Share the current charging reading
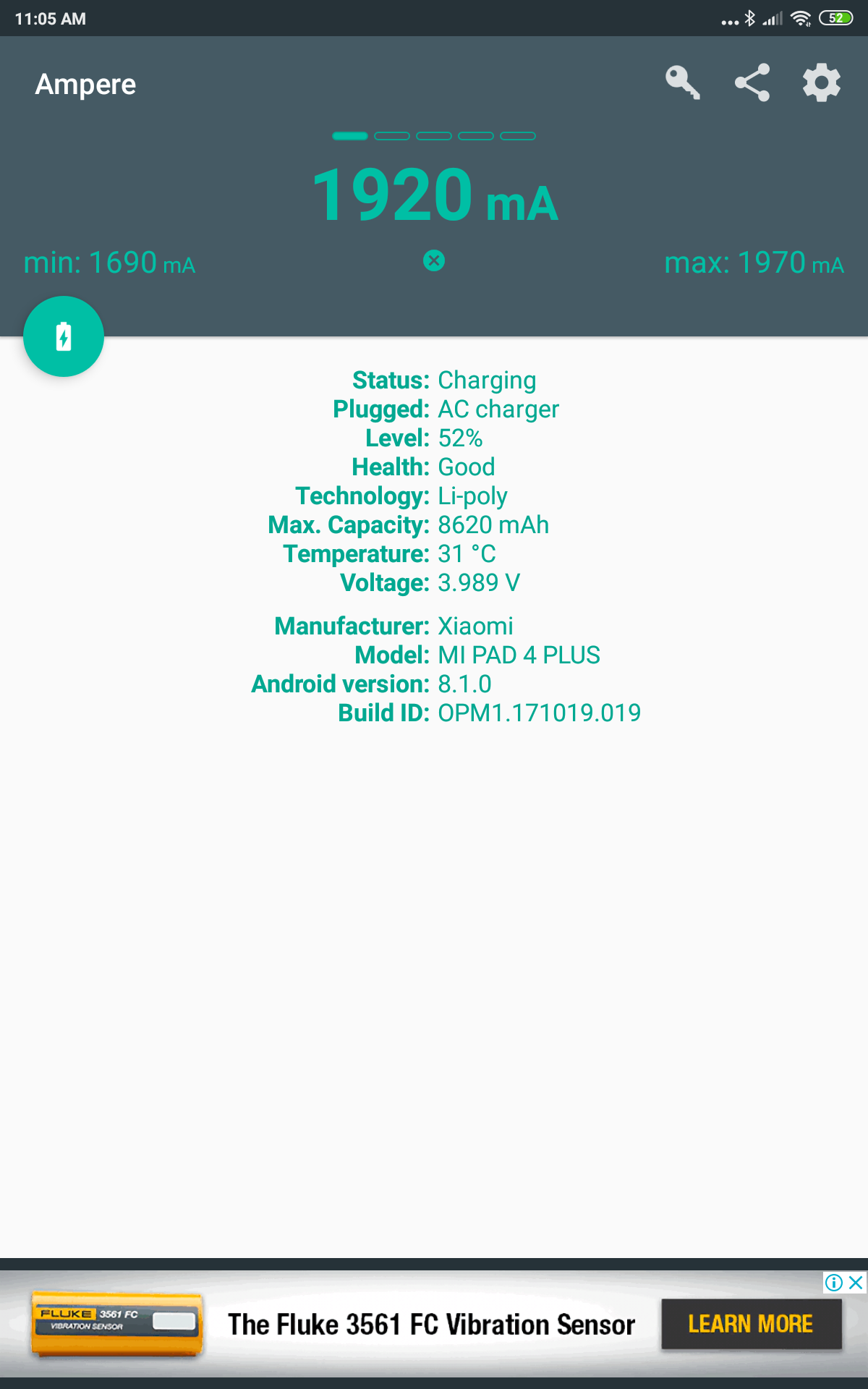Screen dimensions: 868x1389 tap(752, 82)
